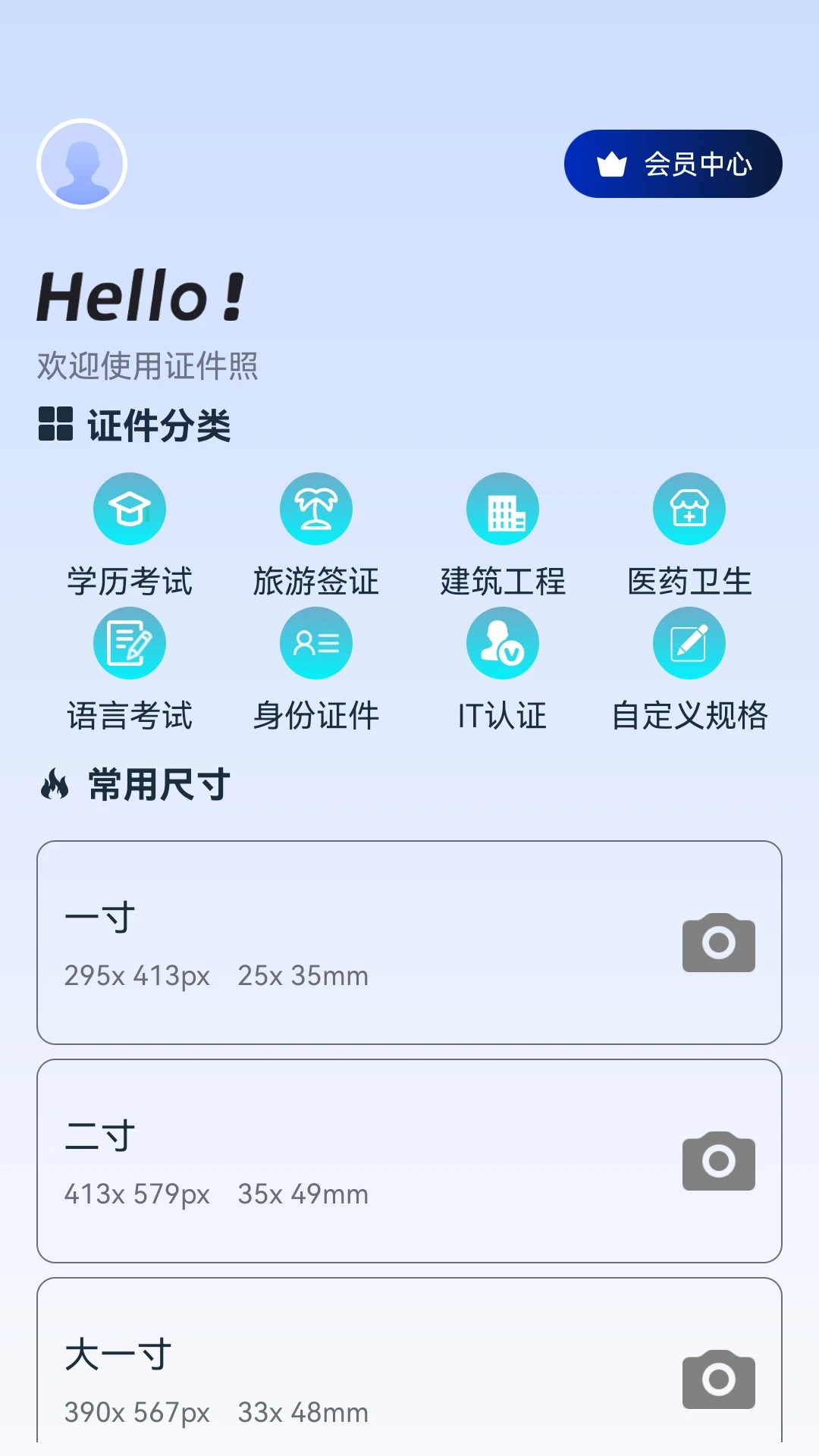Open the 医药卫生 pharmacy icon
Viewport: 819px width, 1456px height.
click(x=689, y=509)
